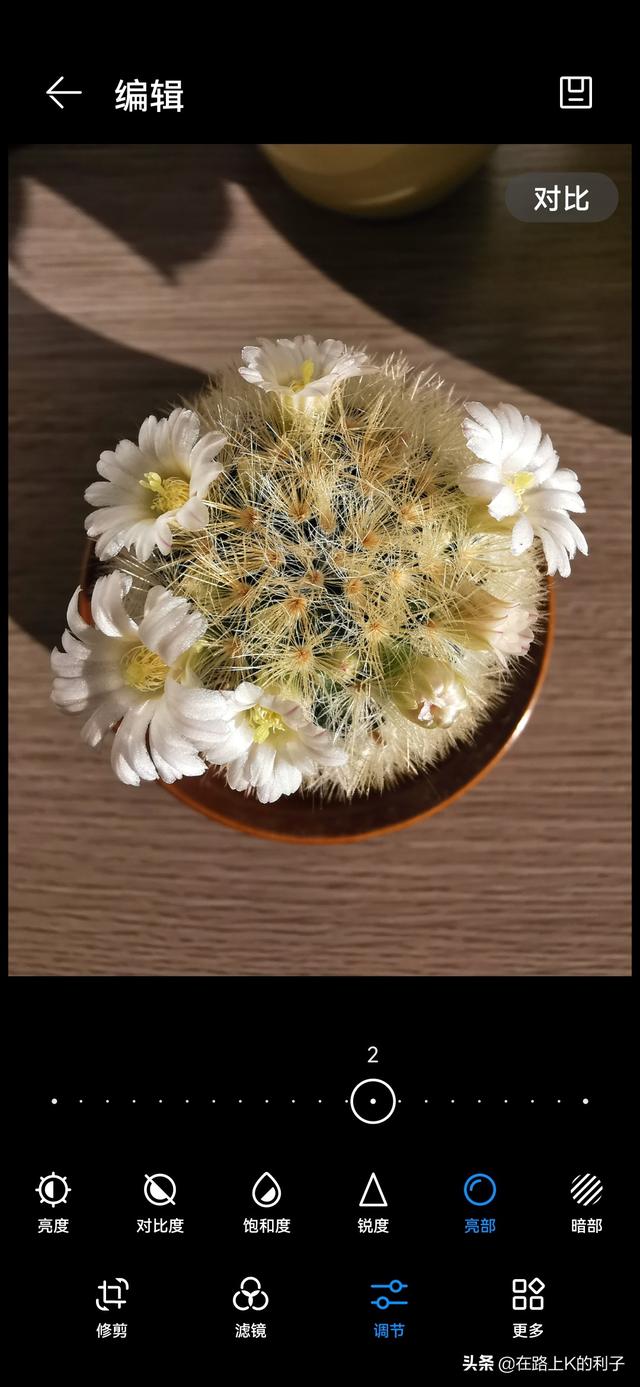Switch to the 修剪 crop tab
The width and height of the screenshot is (640, 1387).
[112, 1306]
